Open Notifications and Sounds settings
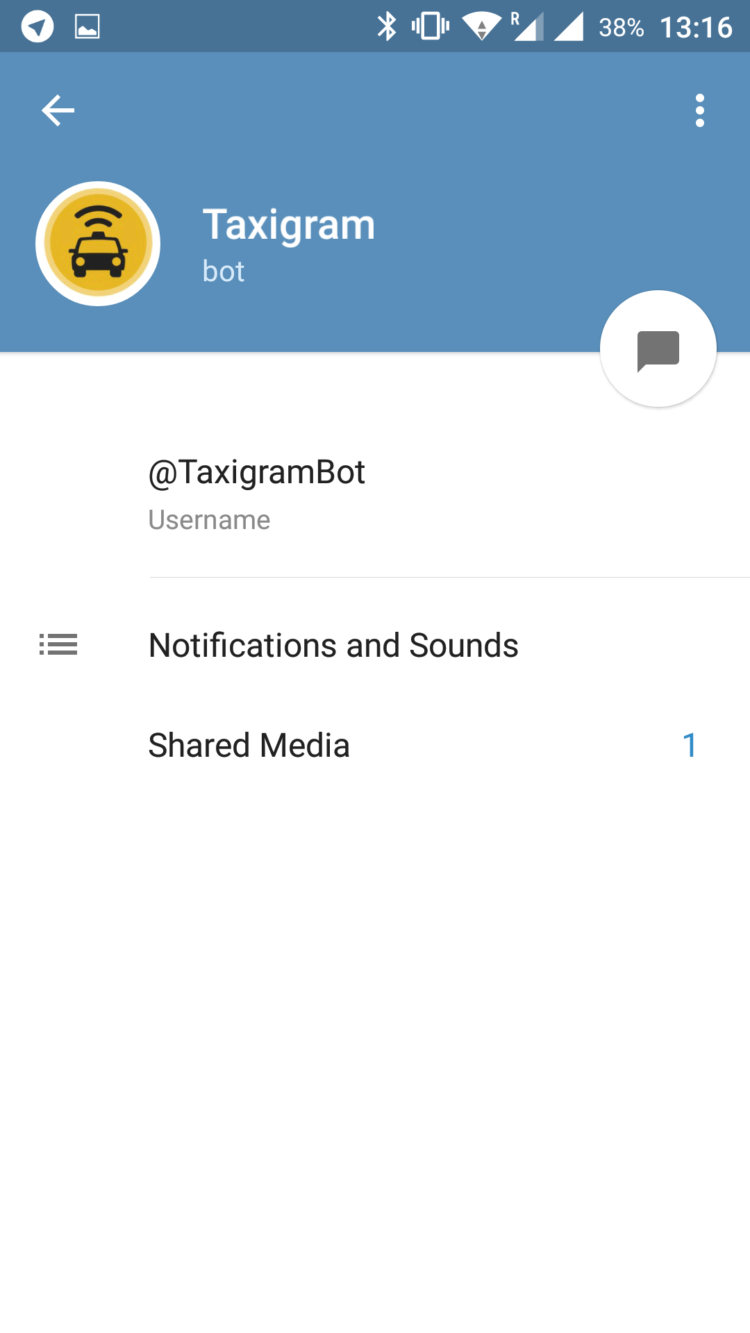 point(333,644)
